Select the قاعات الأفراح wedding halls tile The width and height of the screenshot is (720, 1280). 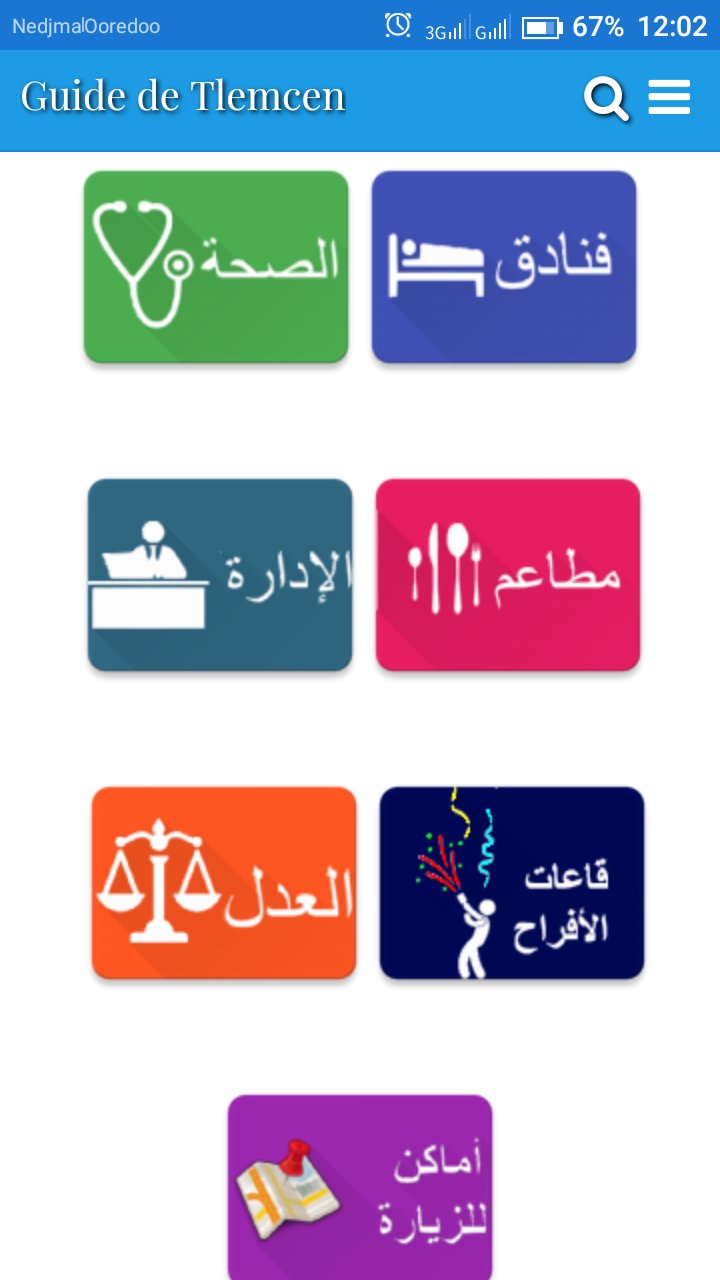point(511,880)
